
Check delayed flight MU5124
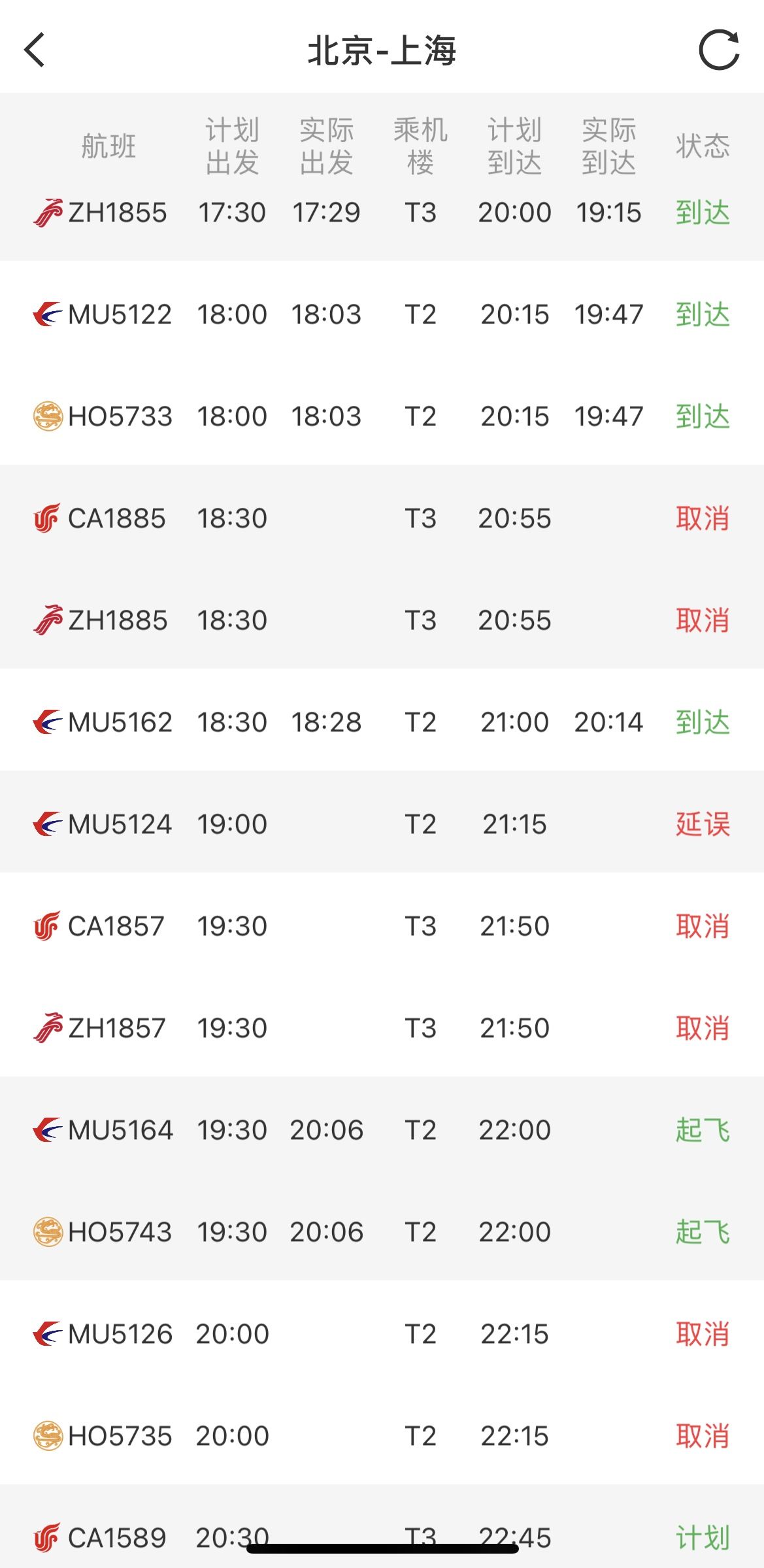382,824
